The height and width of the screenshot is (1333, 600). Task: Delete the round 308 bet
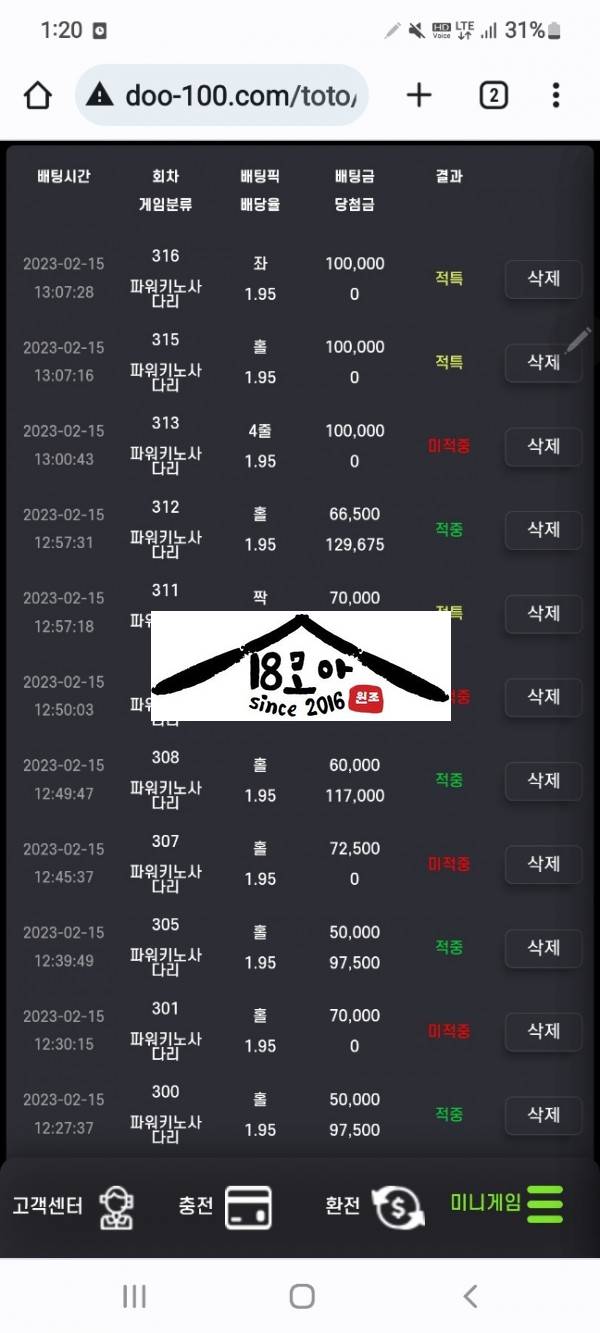pyautogui.click(x=543, y=780)
